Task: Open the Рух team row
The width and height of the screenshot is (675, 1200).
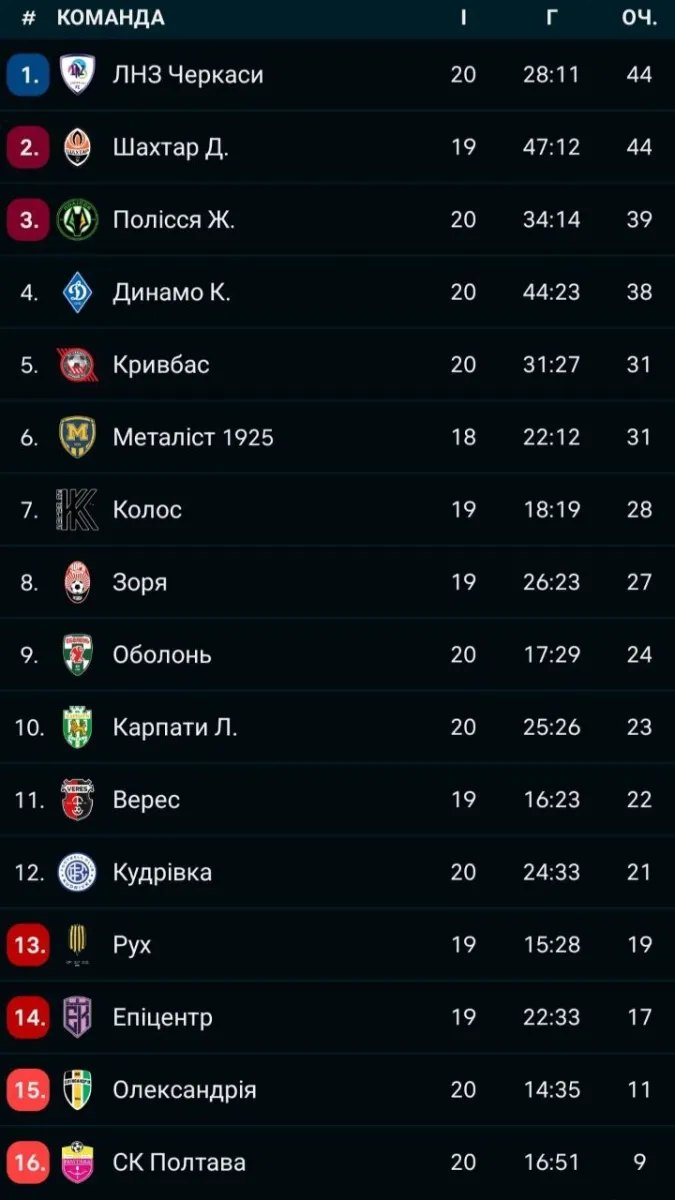Action: (132, 945)
